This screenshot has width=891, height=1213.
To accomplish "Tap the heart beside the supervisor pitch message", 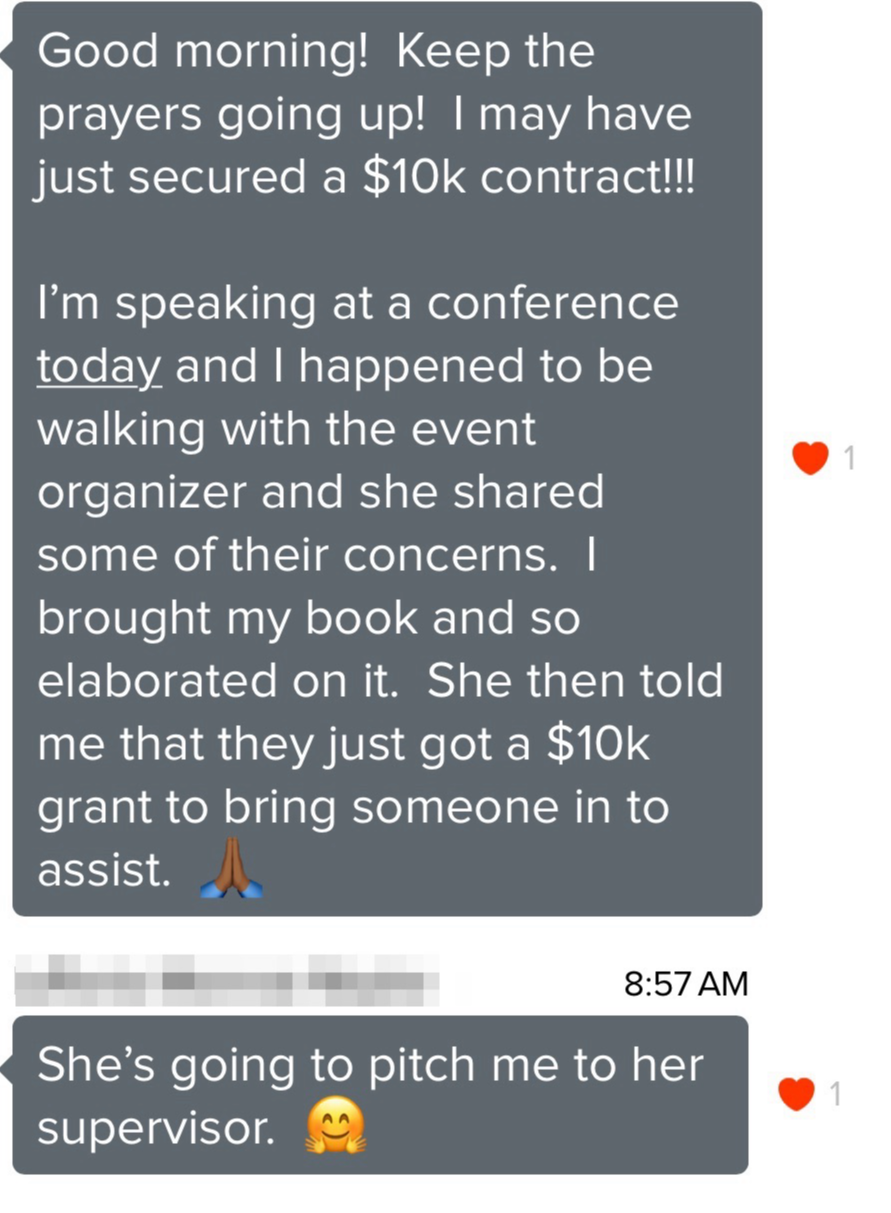I will click(796, 1094).
